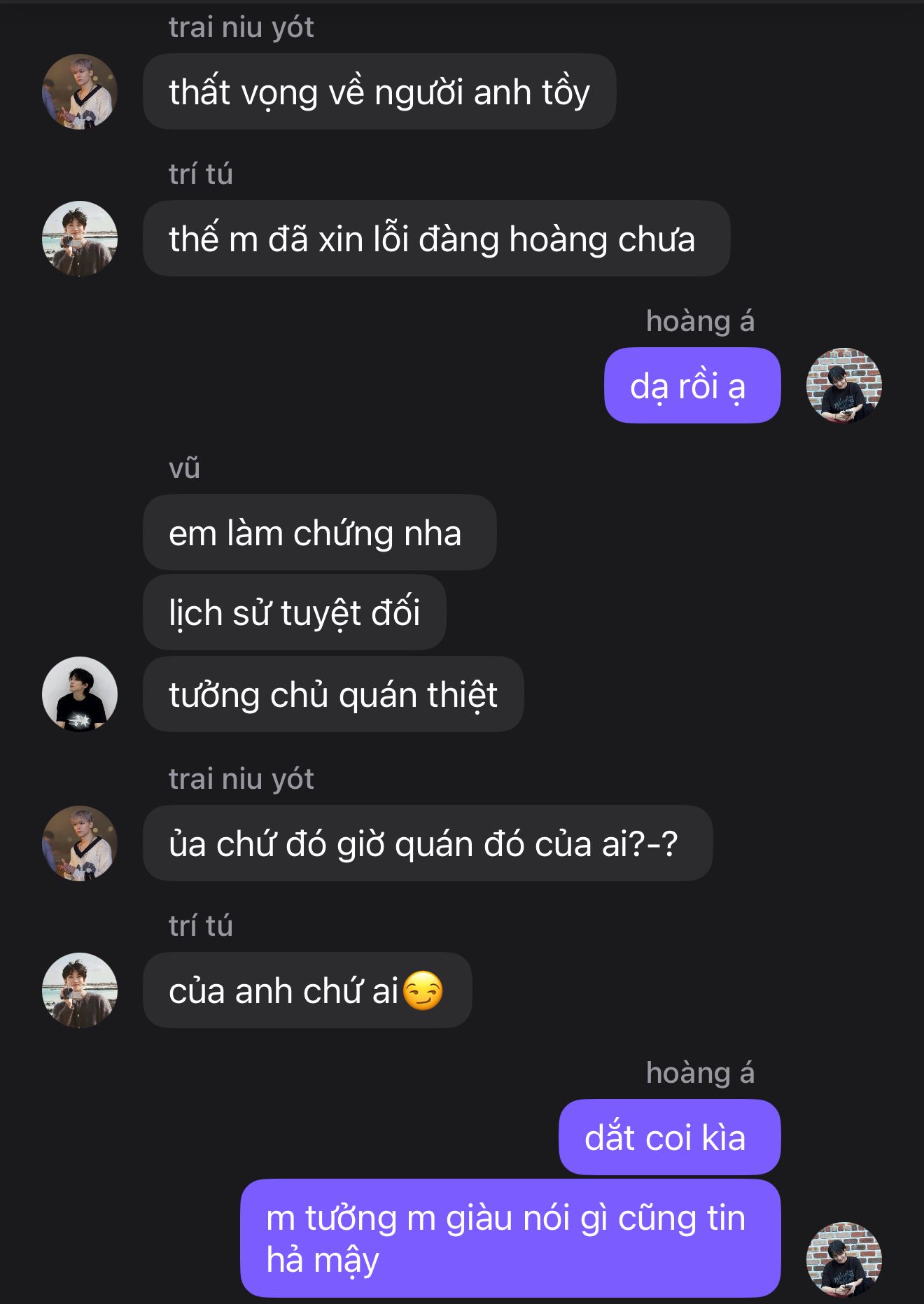
Task: Open vũ's profile picture
Action: (80, 694)
